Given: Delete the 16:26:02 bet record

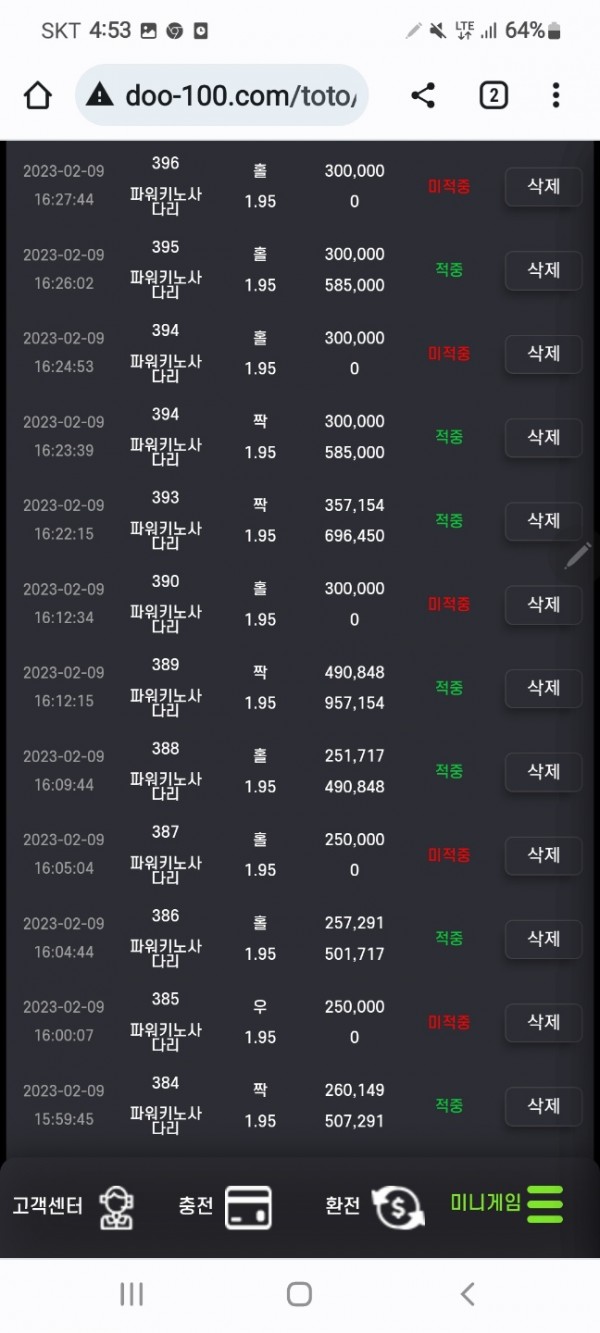Looking at the screenshot, I should [543, 270].
